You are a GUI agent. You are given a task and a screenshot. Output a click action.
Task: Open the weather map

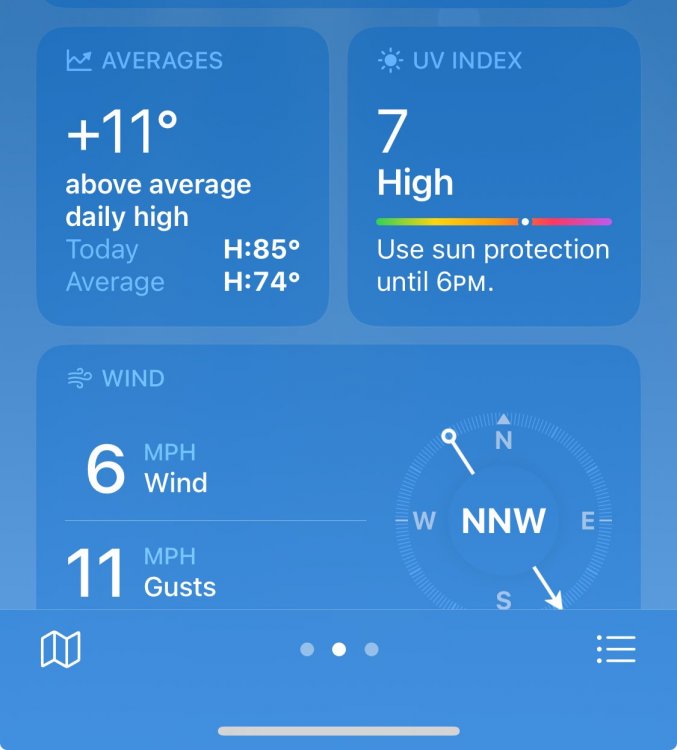[60, 650]
